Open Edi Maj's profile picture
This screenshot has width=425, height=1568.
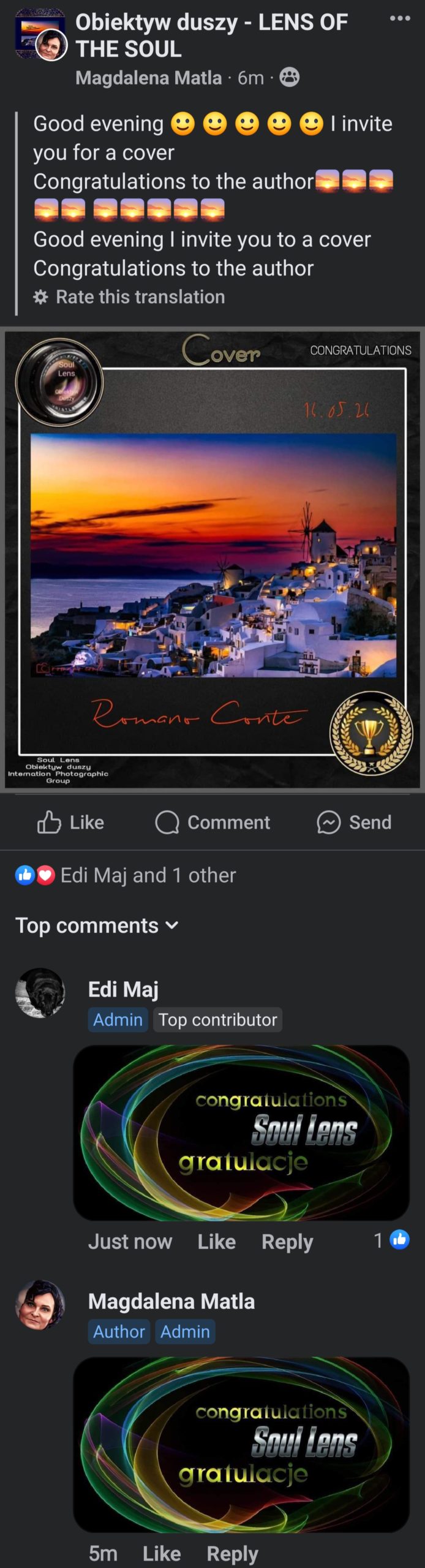coord(40,993)
